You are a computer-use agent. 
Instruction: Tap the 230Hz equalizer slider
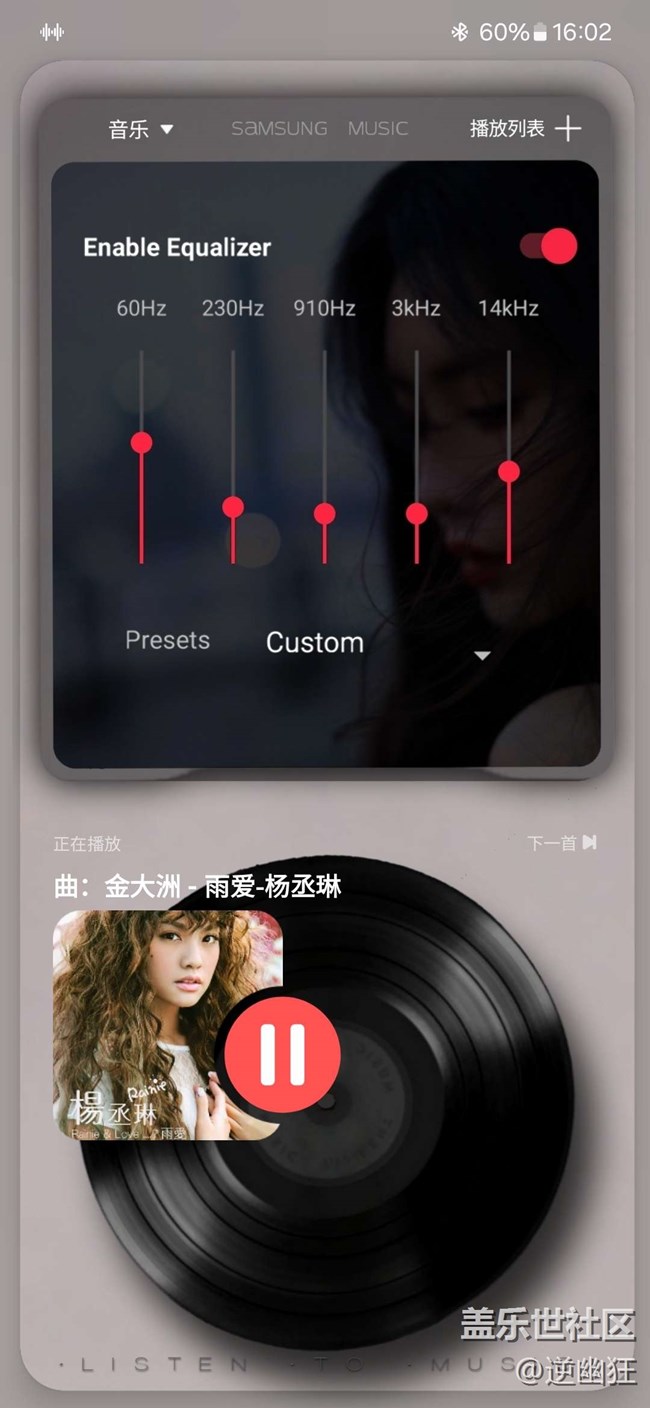coord(233,507)
